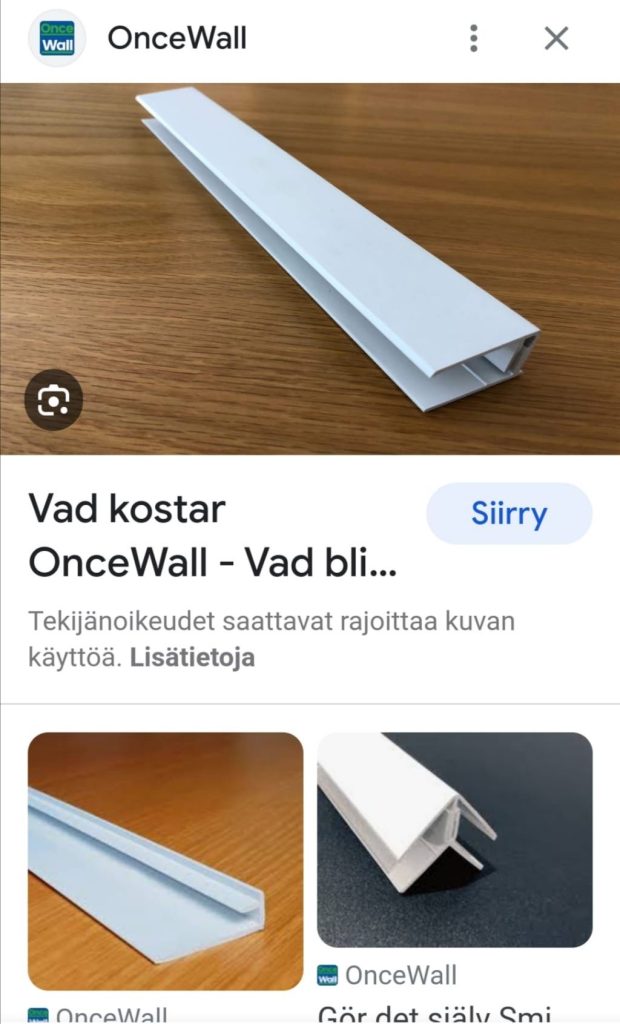
Task: Open the three-dot overflow menu
Action: coord(474,39)
